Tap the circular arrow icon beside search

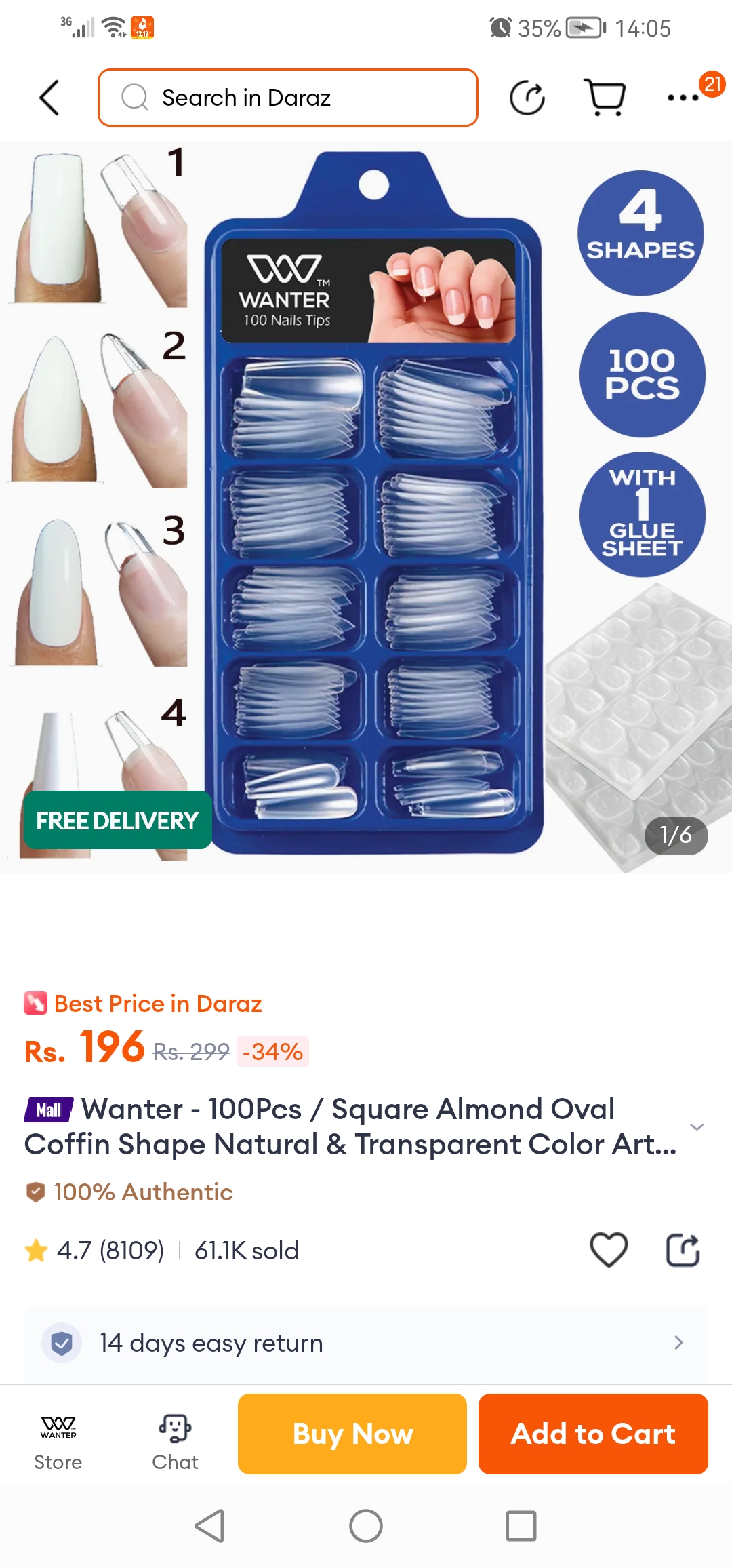click(527, 98)
